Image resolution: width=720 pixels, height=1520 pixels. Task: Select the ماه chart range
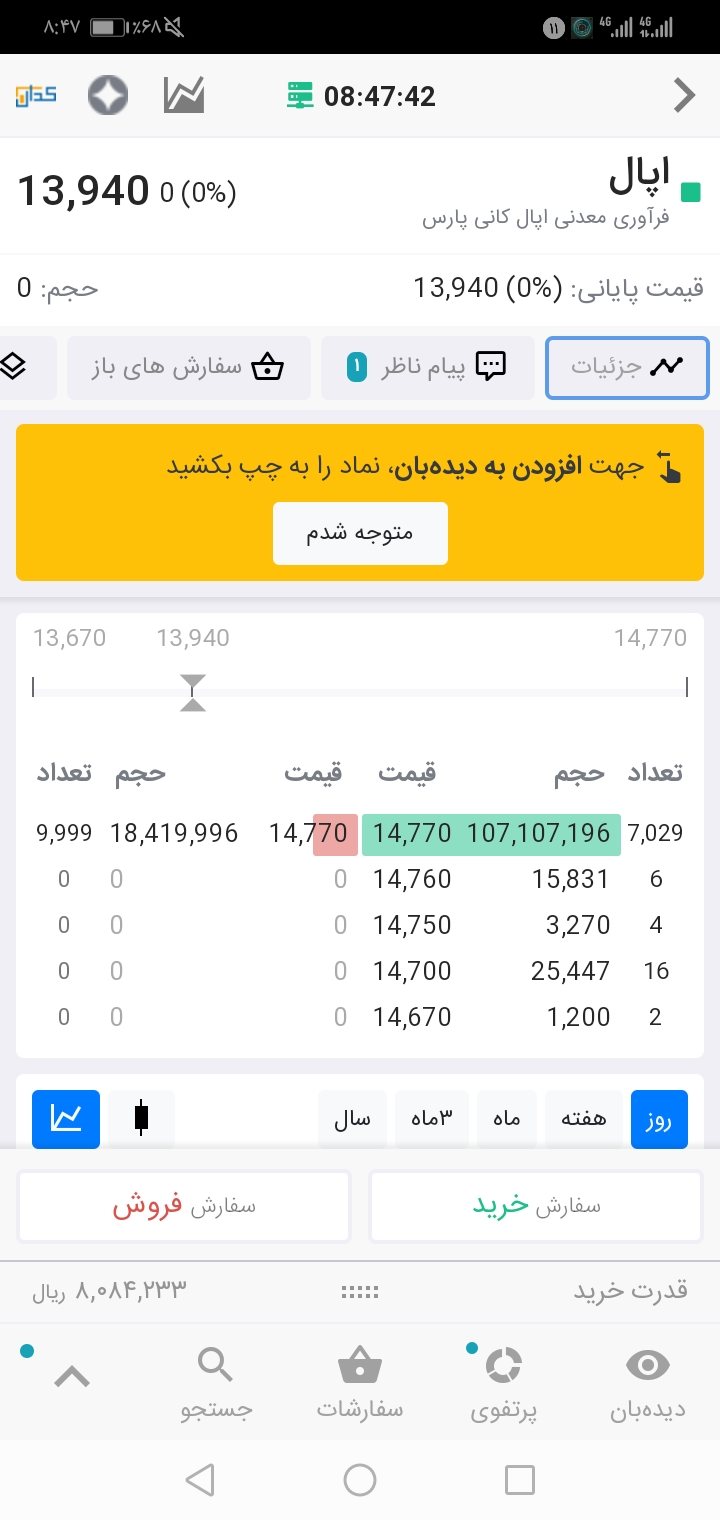(x=507, y=1119)
